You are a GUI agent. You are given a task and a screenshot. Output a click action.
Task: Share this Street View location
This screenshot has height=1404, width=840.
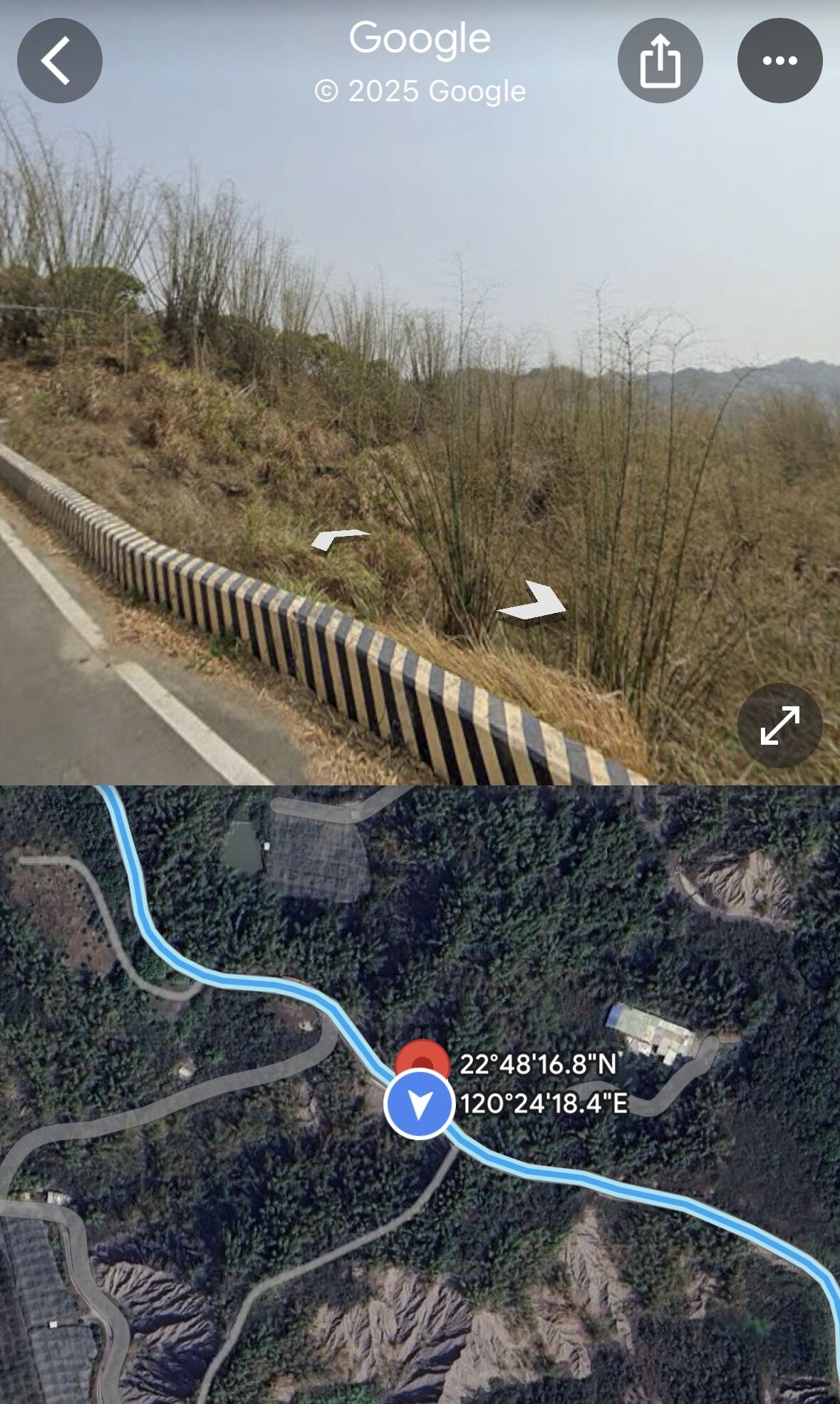pyautogui.click(x=660, y=61)
